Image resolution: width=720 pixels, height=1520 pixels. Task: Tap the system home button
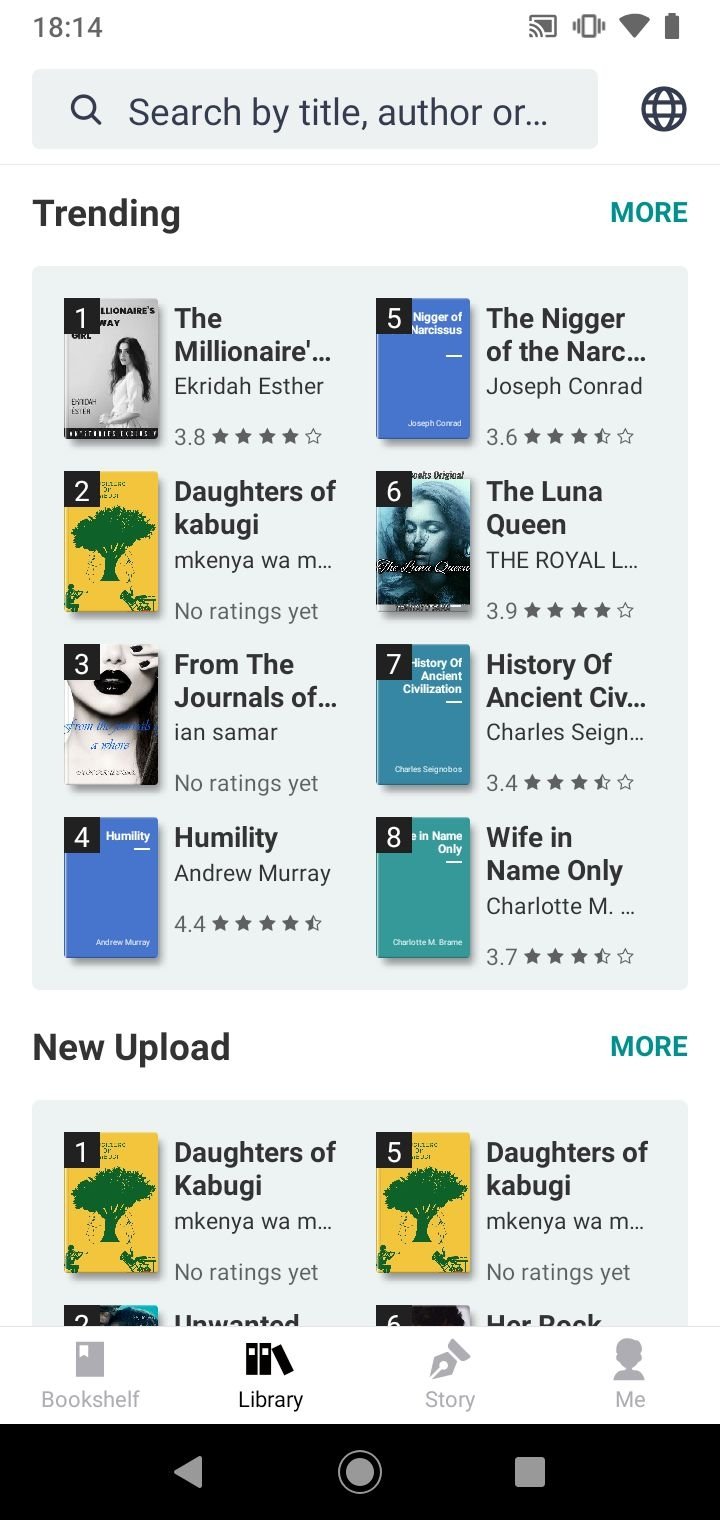click(x=360, y=1471)
